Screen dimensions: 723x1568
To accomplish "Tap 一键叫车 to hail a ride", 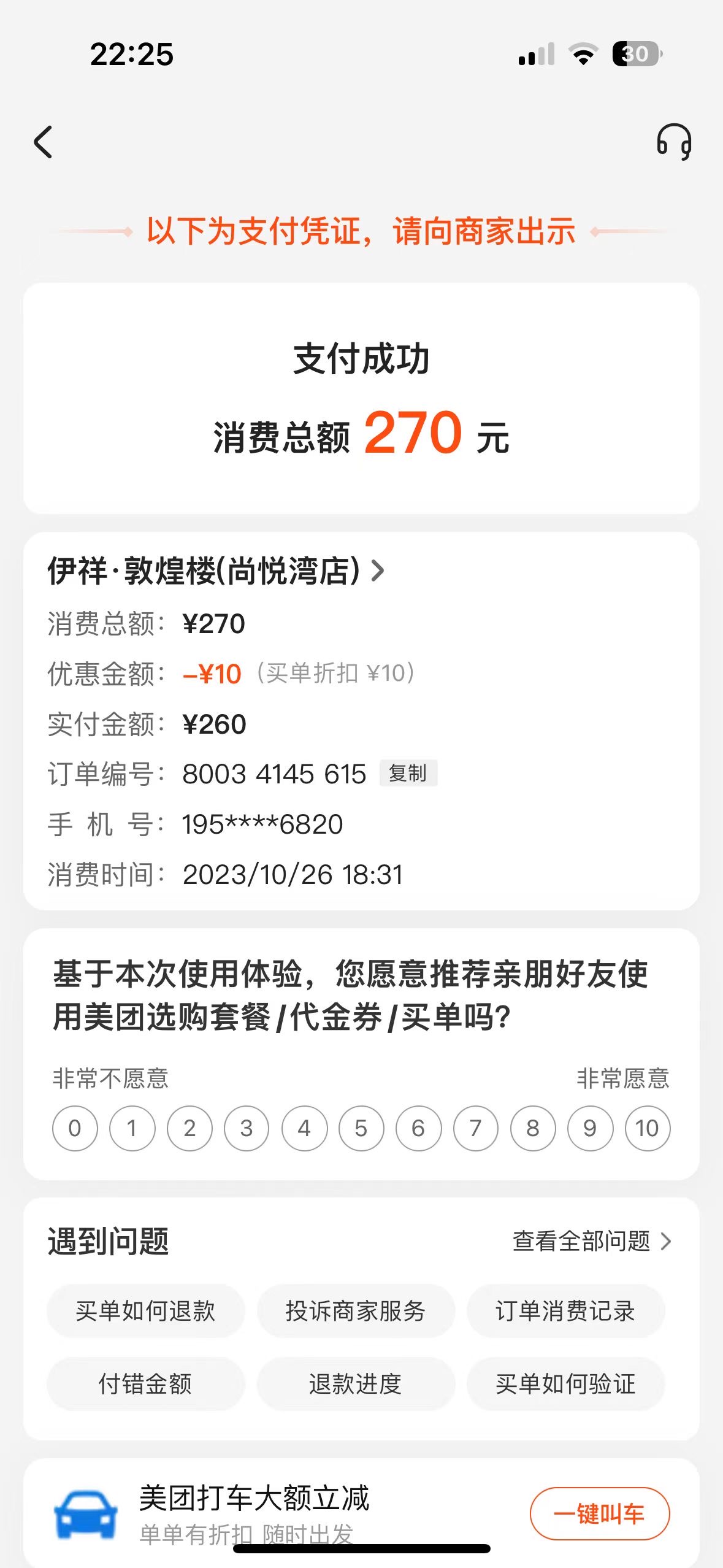I will click(x=600, y=1513).
